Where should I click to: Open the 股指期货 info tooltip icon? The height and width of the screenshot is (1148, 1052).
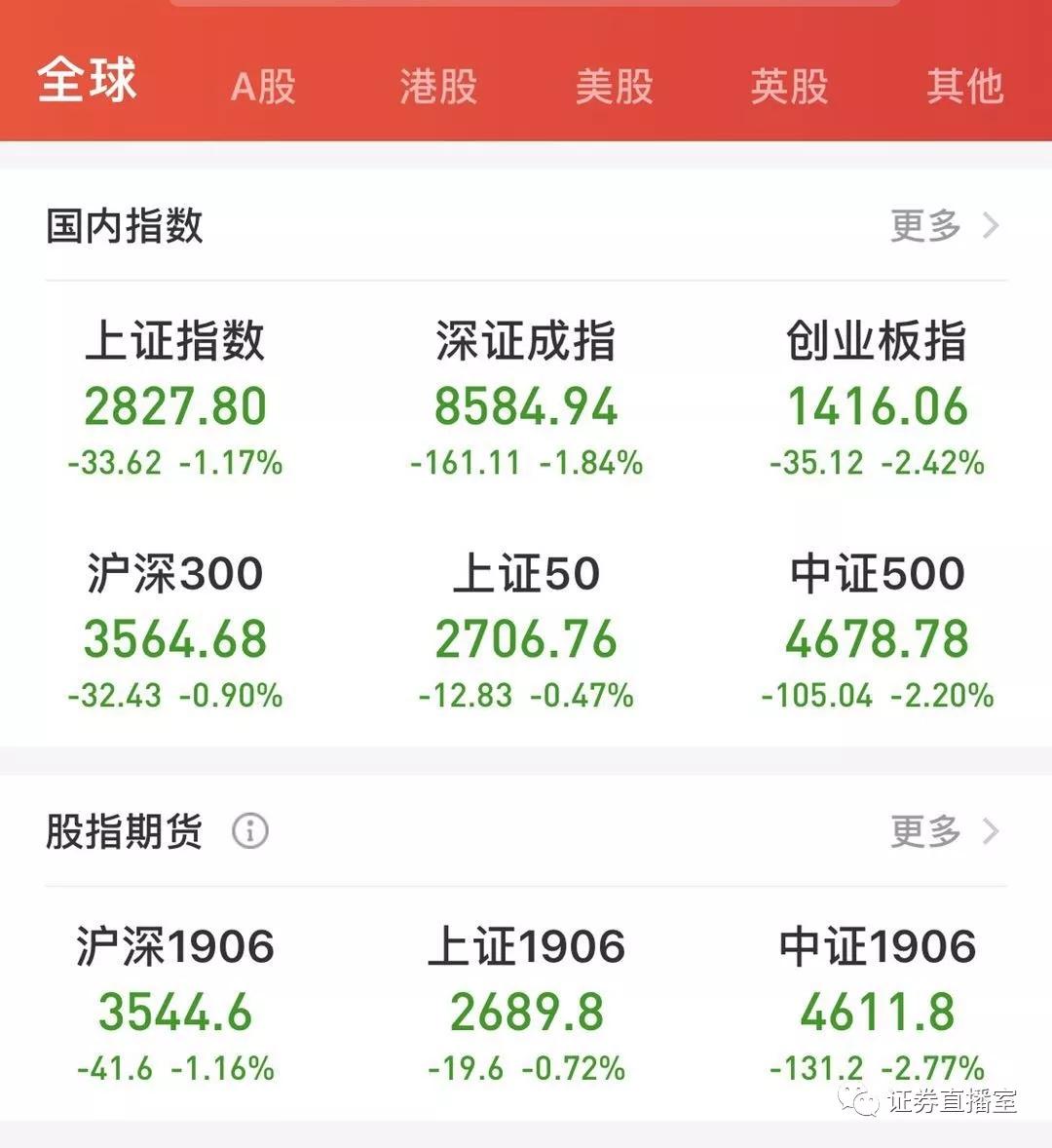[x=252, y=832]
